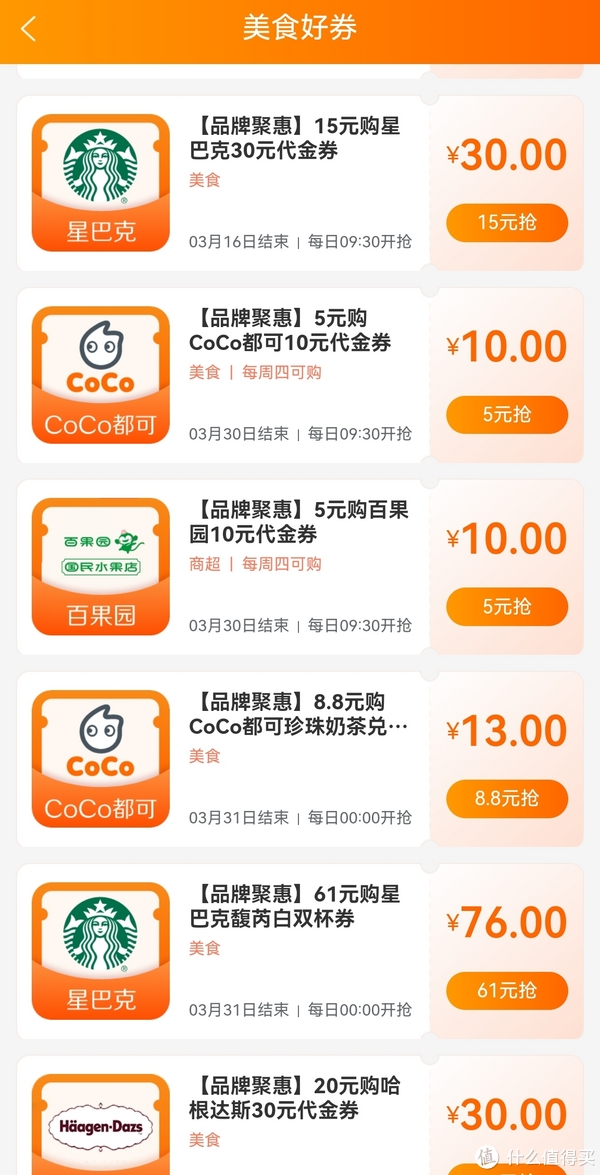Grab the 8.8元抢 CoCo pearl milk tea deal
Image resolution: width=600 pixels, height=1175 pixels.
tap(507, 798)
